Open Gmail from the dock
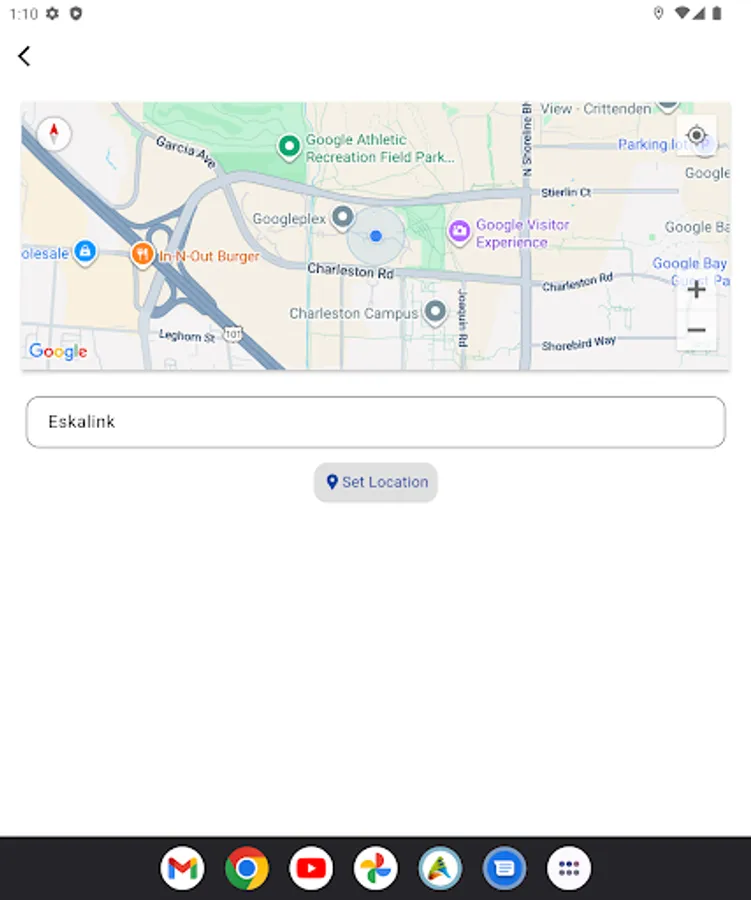 tap(182, 868)
